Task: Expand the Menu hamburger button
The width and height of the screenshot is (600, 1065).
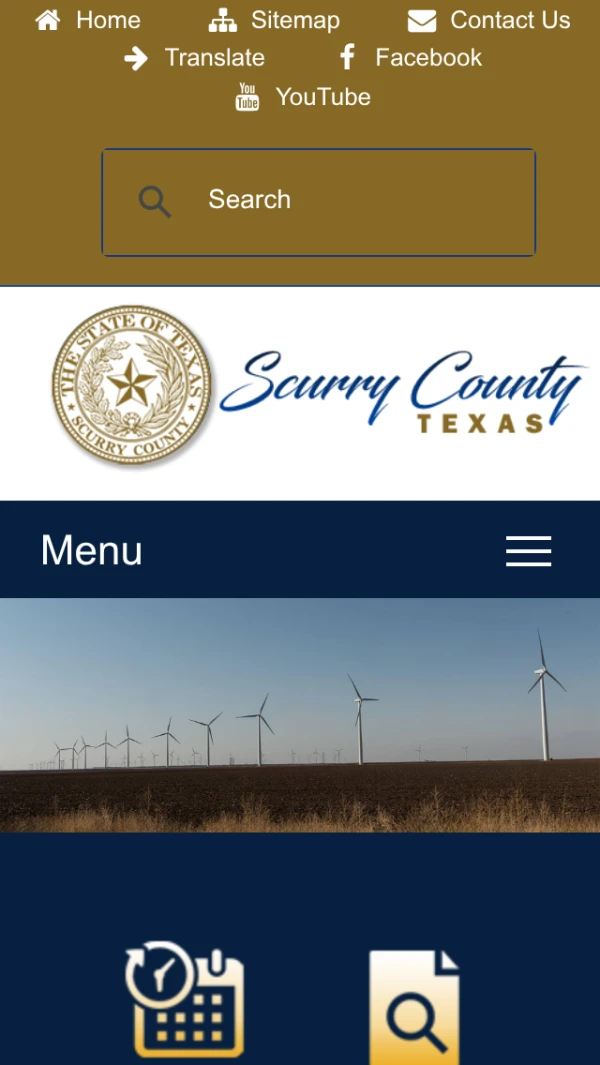Action: (528, 551)
